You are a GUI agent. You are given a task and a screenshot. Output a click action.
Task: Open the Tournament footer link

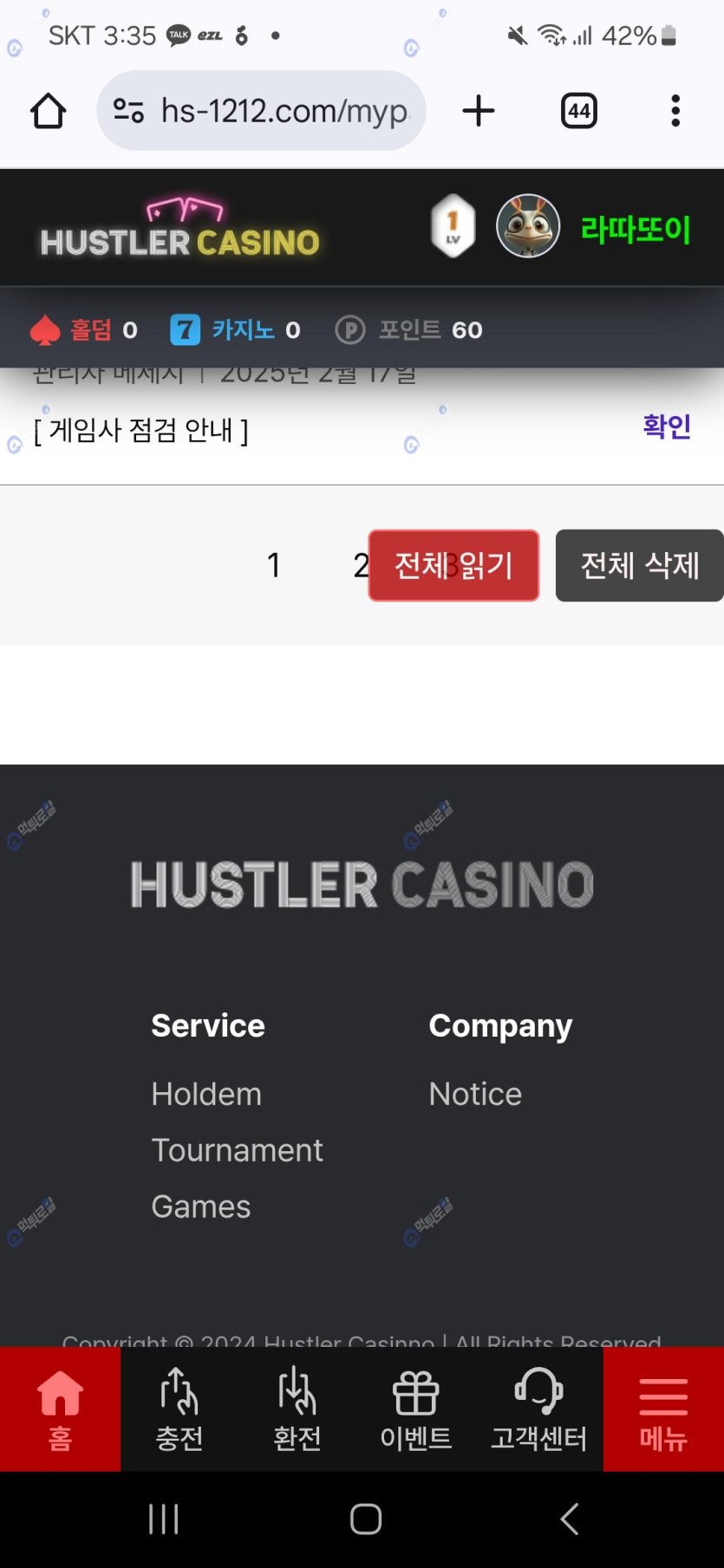click(237, 1150)
